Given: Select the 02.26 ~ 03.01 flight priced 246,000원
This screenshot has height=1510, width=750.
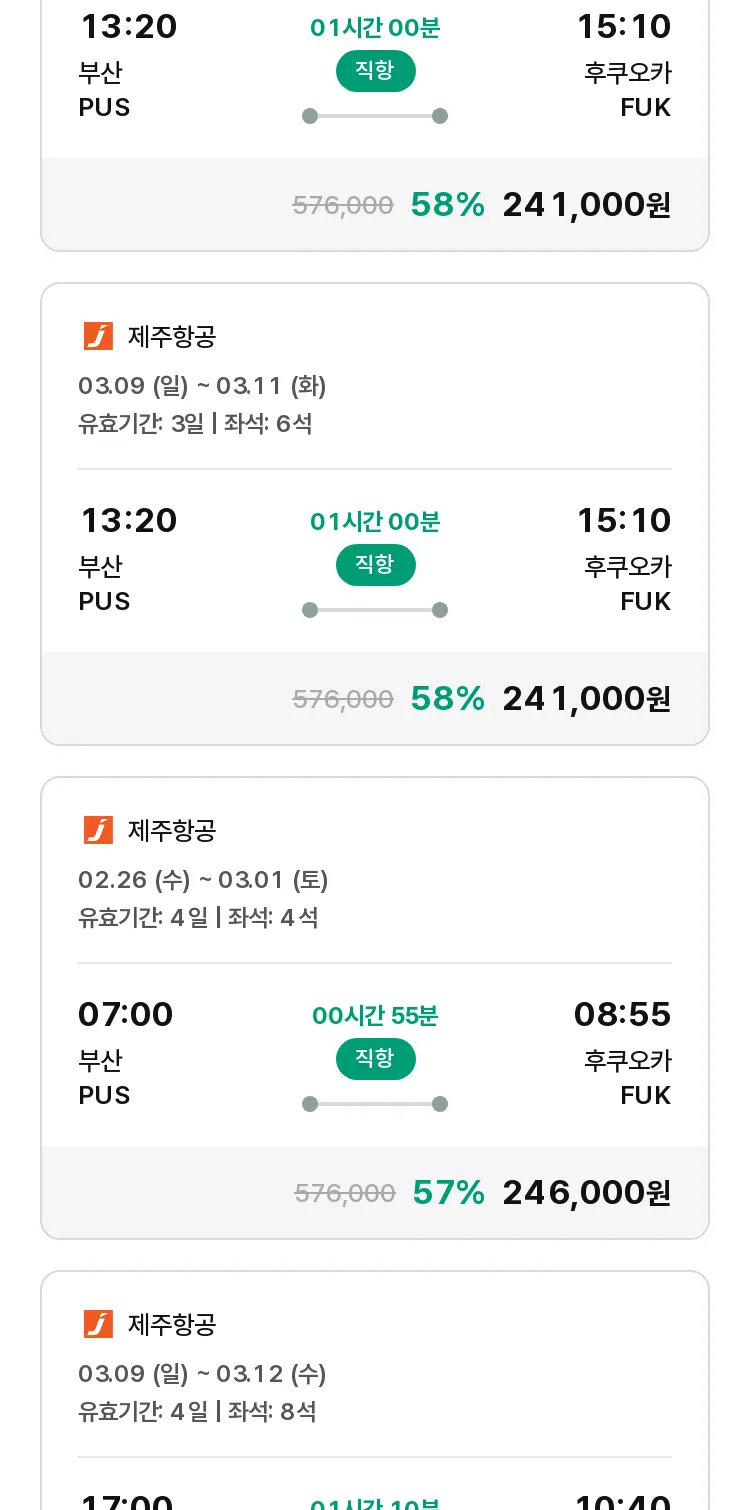Looking at the screenshot, I should coord(375,1008).
